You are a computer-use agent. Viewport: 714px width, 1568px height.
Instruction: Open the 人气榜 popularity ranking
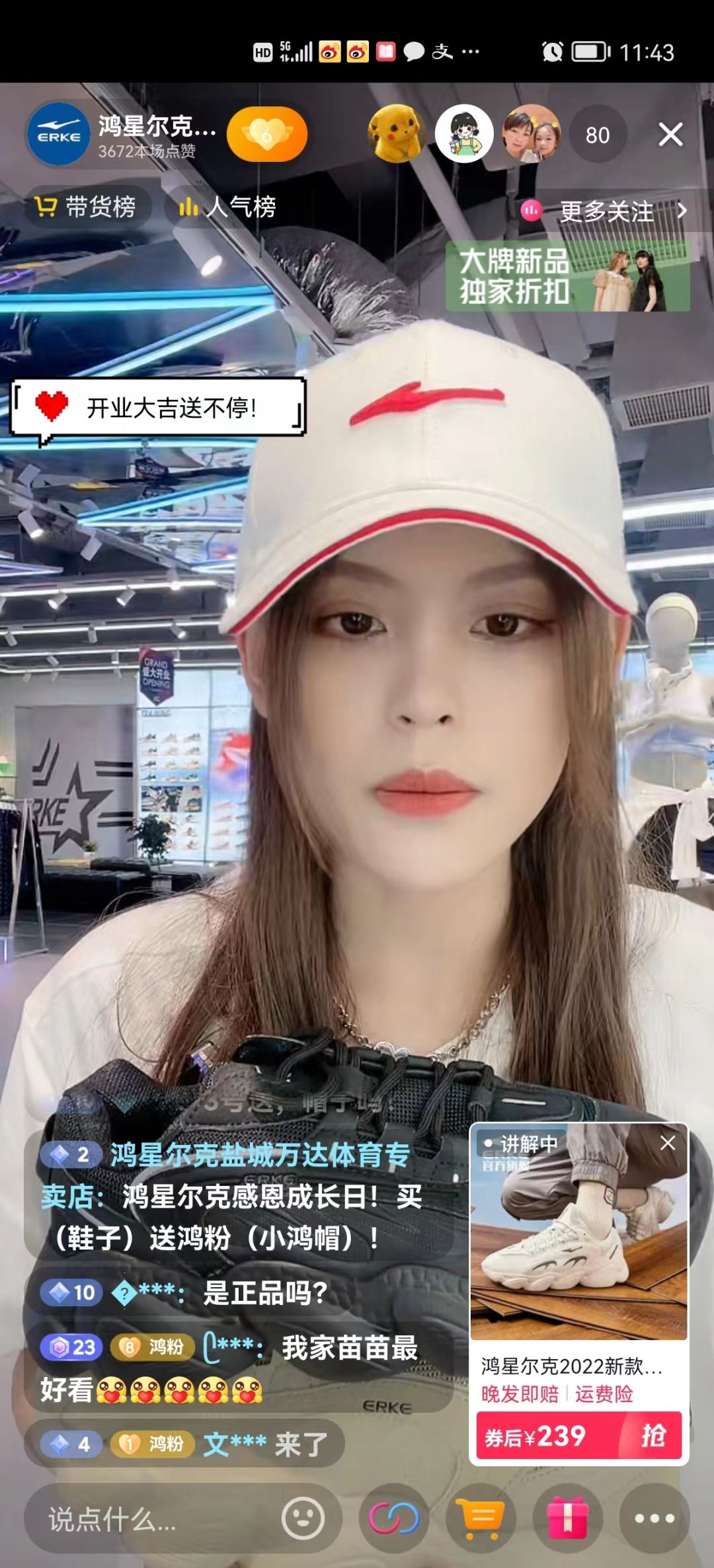click(x=227, y=208)
